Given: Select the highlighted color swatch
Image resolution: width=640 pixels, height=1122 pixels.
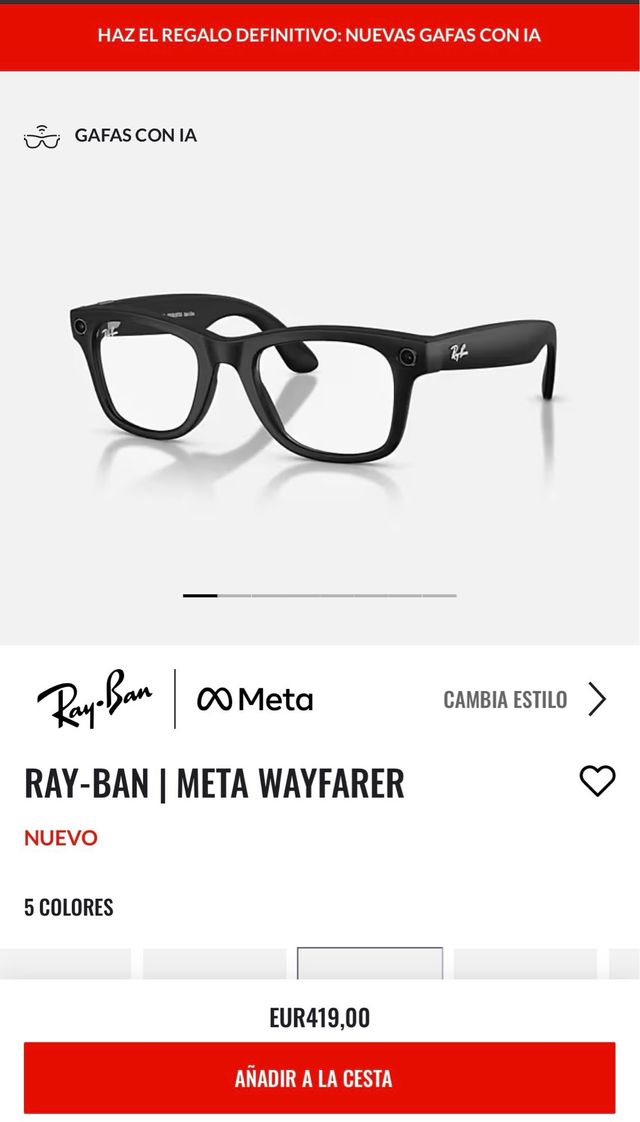Looking at the screenshot, I should (370, 964).
